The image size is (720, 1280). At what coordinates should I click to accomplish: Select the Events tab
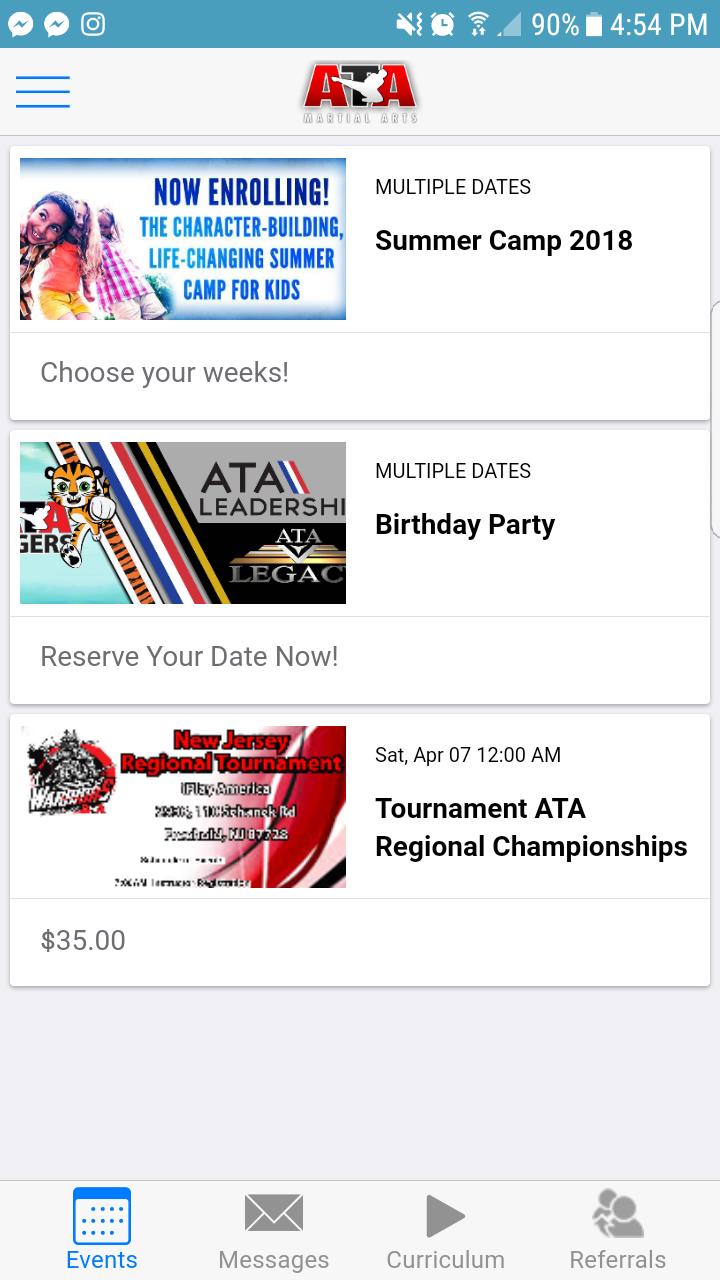click(102, 1230)
